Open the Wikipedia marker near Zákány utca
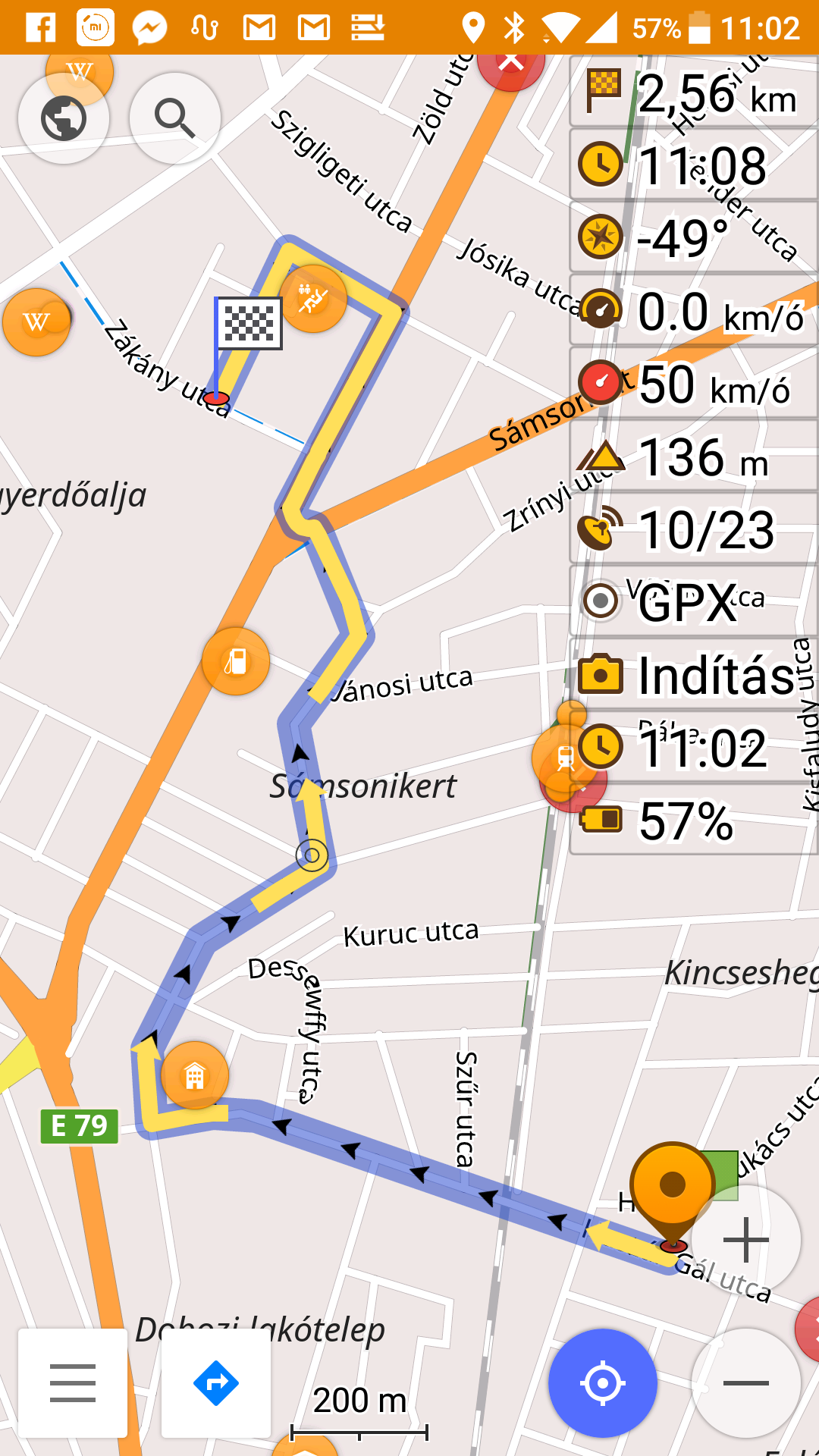The height and width of the screenshot is (1456, 819). [36, 322]
